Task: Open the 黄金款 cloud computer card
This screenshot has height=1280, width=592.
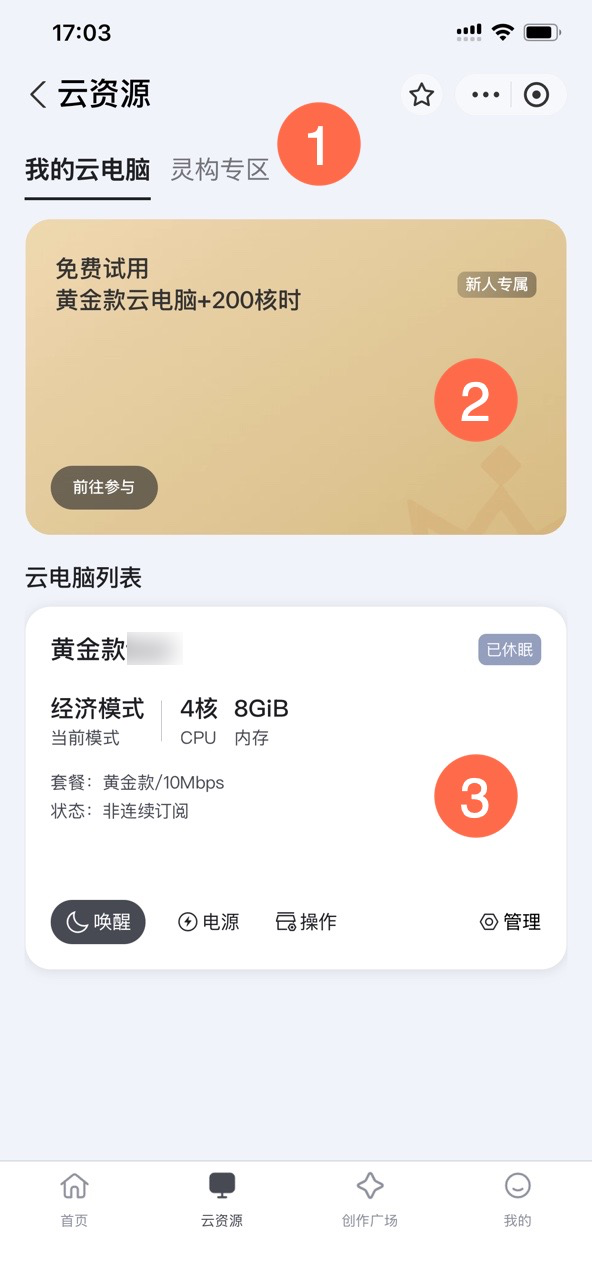Action: click(296, 787)
